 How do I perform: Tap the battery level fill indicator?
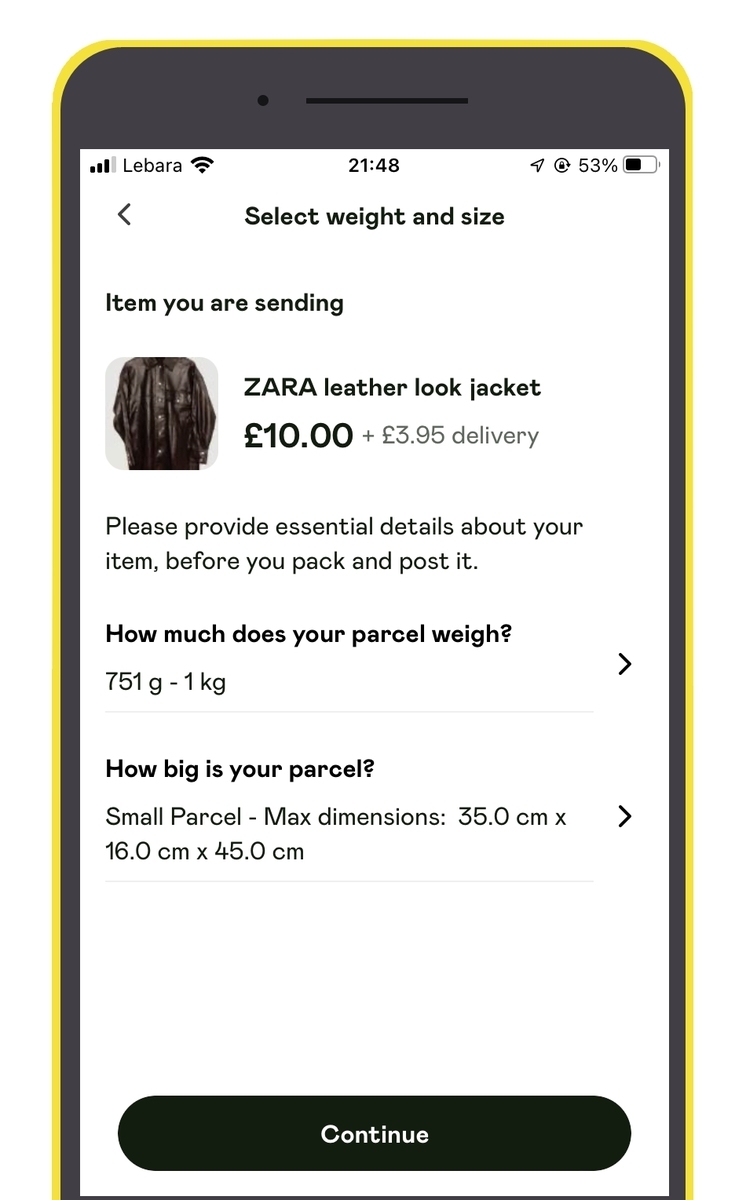point(635,165)
